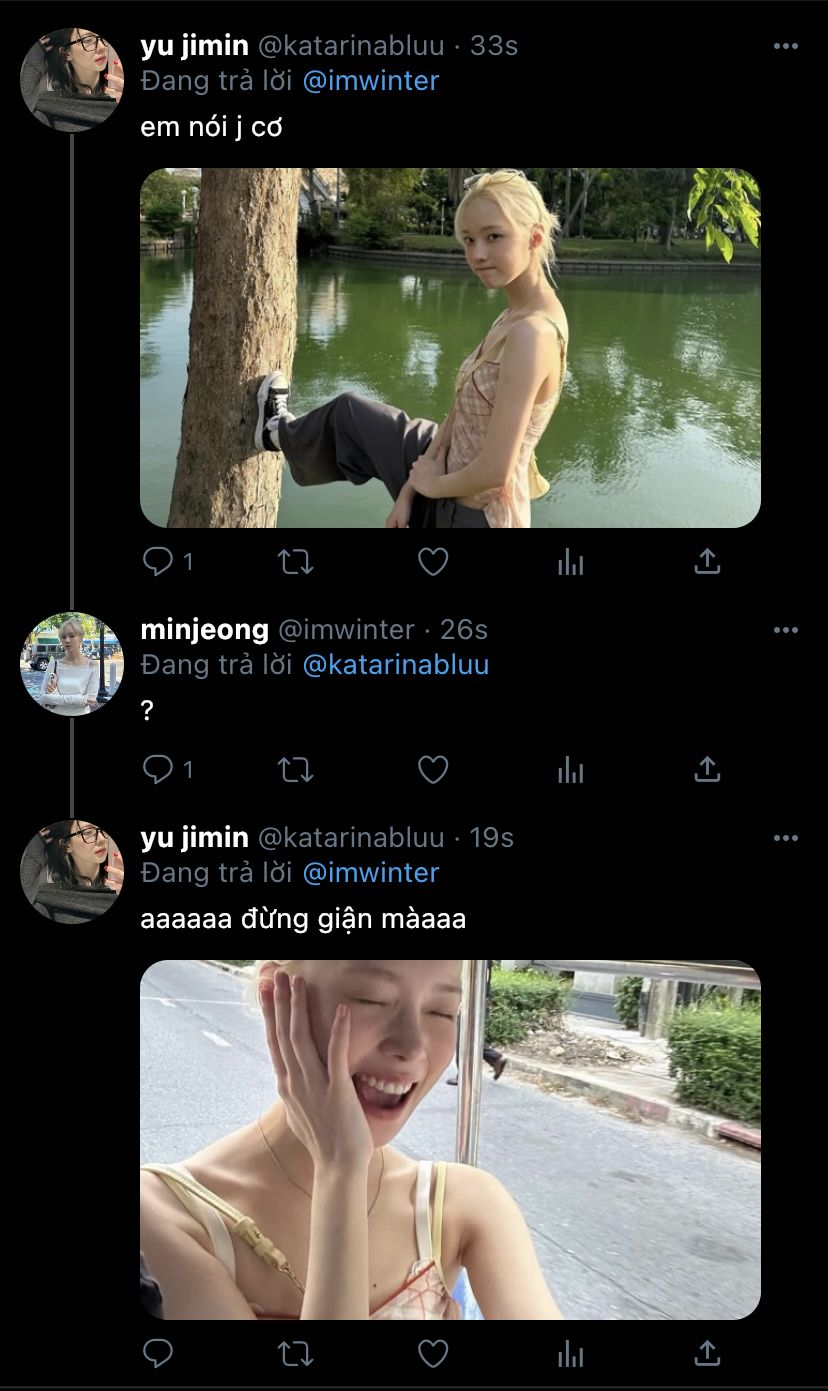Open overflow menu on "em nói j cơ" tweet
828x1391 pixels.
click(786, 46)
